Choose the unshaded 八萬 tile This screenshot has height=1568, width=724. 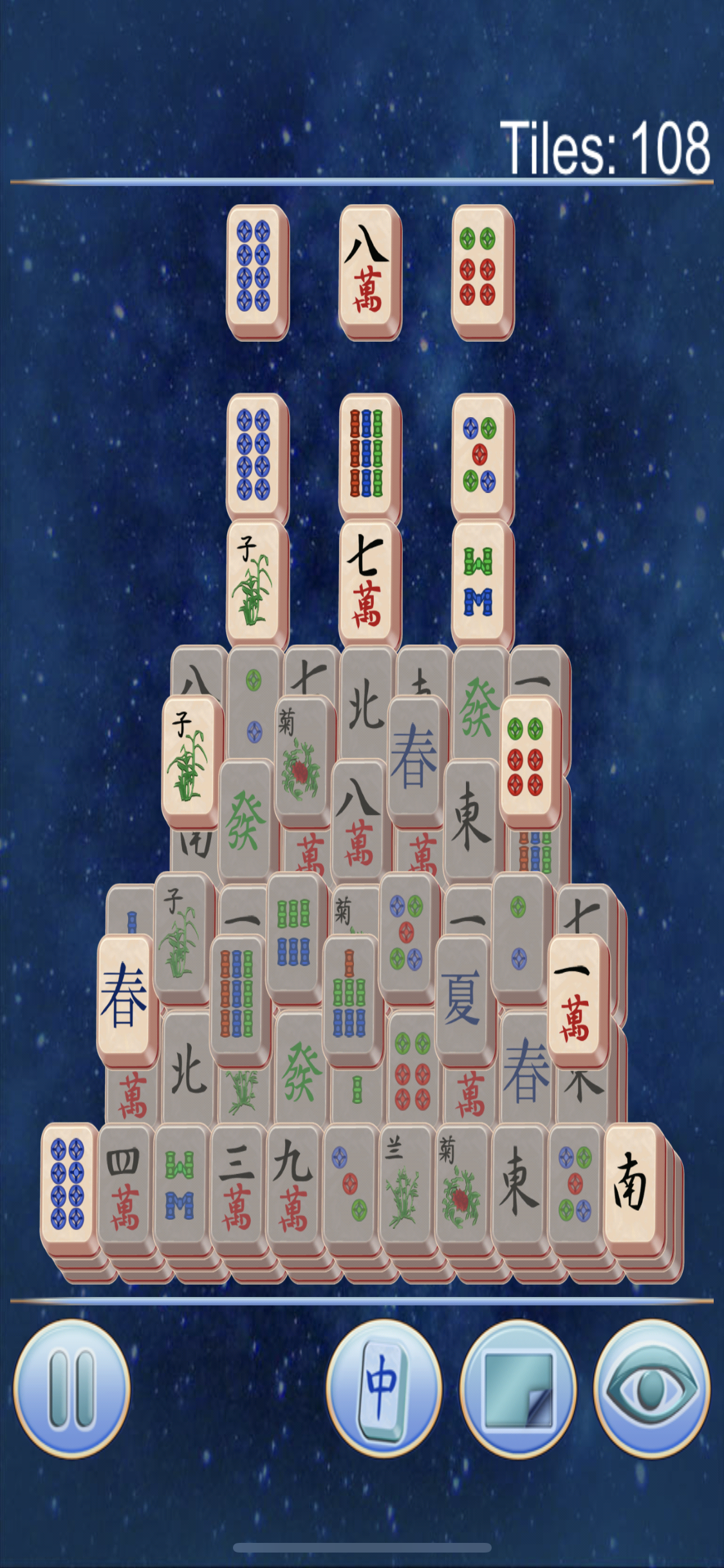(x=369, y=269)
